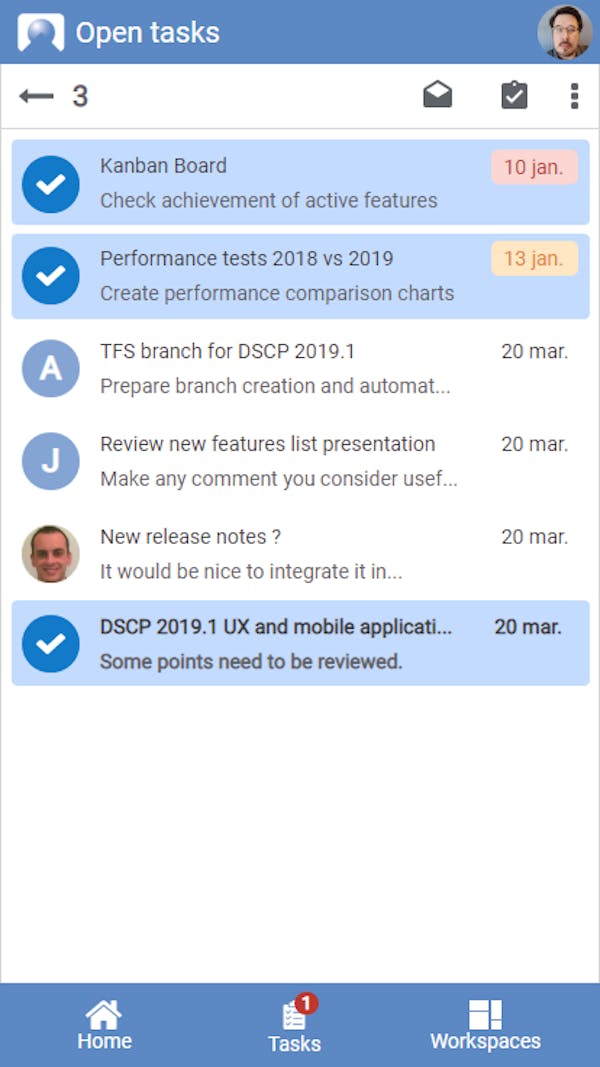Open the Workspaces tab

(x=485, y=1025)
